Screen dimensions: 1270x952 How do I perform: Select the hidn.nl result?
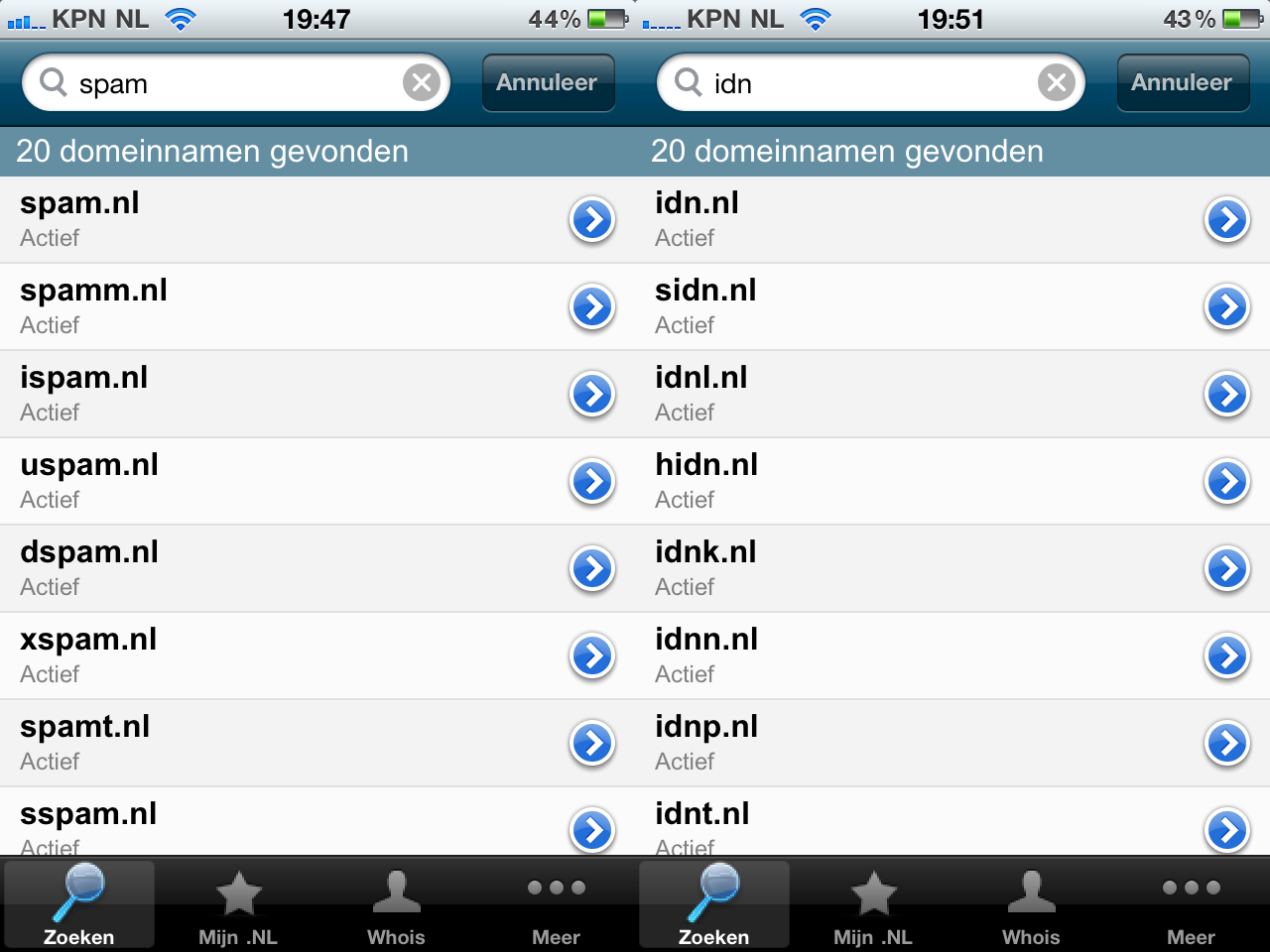[x=933, y=481]
